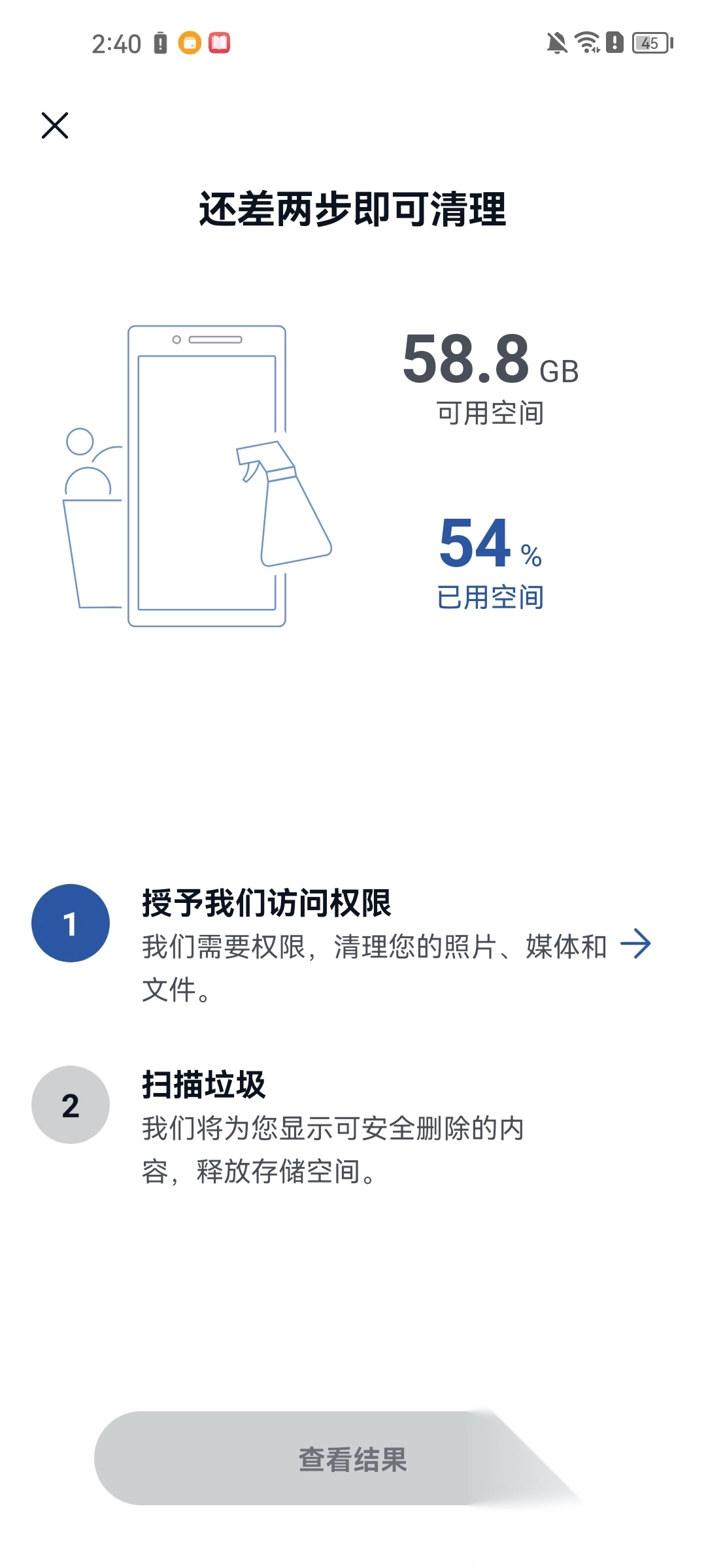Close the cleanup setup screen
The height and width of the screenshot is (1568, 706).
click(55, 125)
